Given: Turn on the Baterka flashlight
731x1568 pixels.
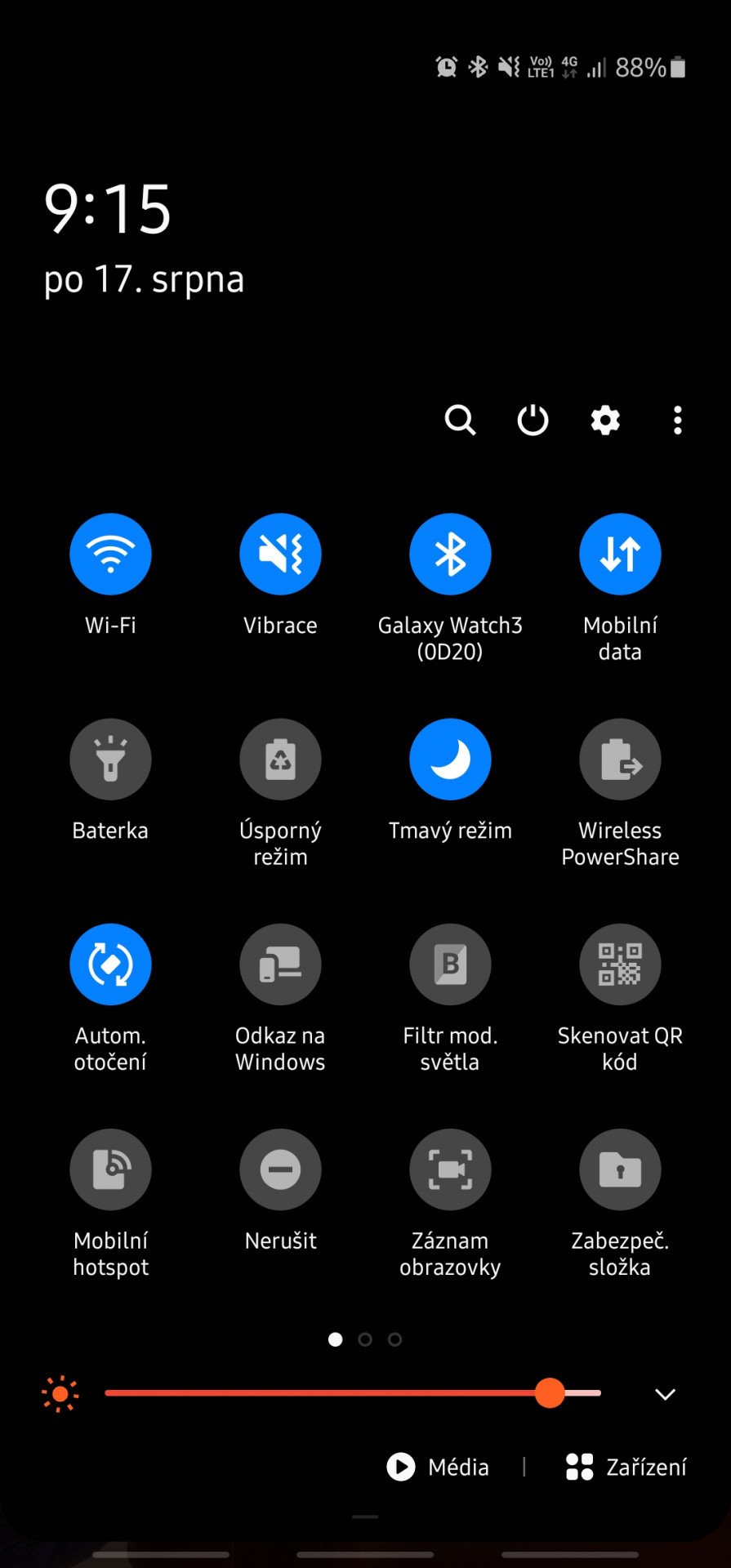Looking at the screenshot, I should click(110, 759).
